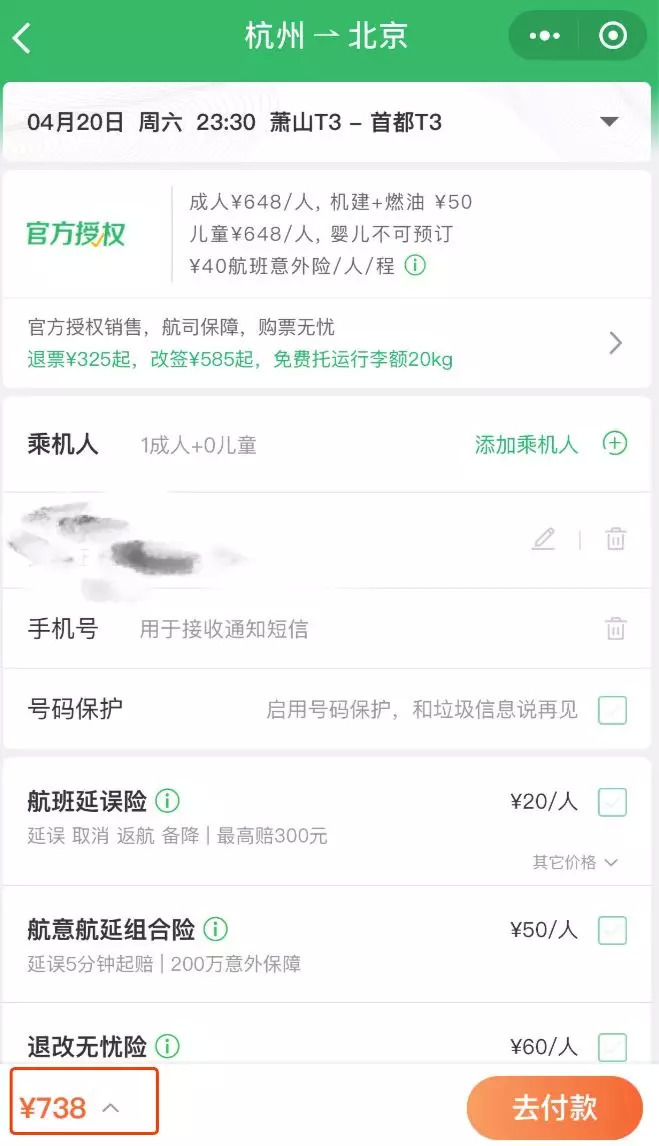Tap 去付款 to pay

pyautogui.click(x=555, y=1107)
